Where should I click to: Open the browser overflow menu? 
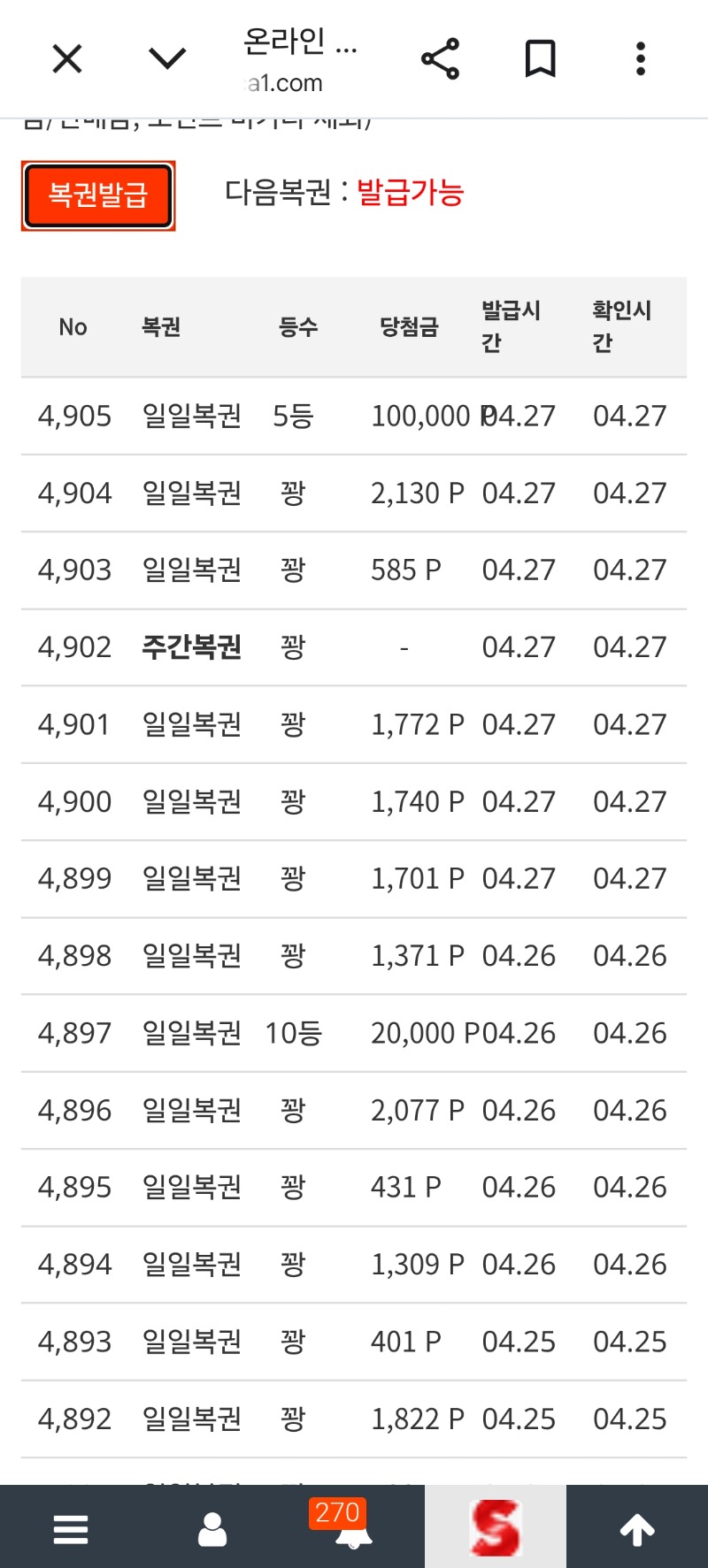[641, 59]
